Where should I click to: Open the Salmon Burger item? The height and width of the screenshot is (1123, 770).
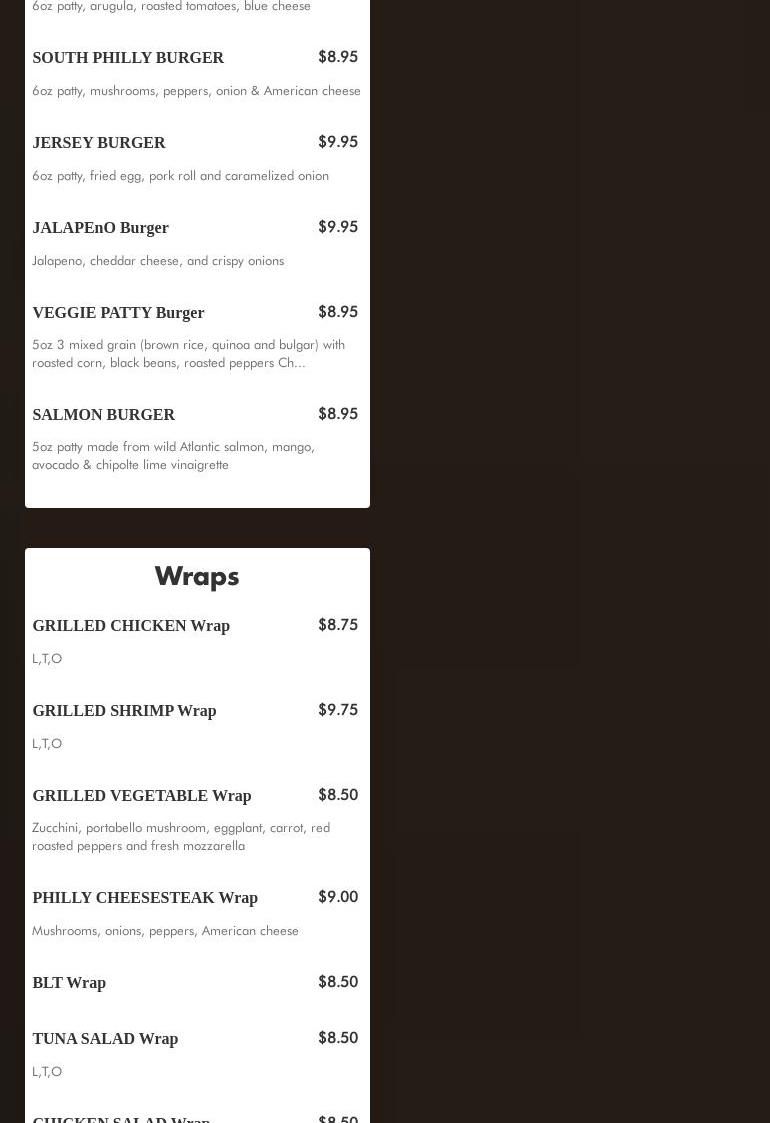103,415
